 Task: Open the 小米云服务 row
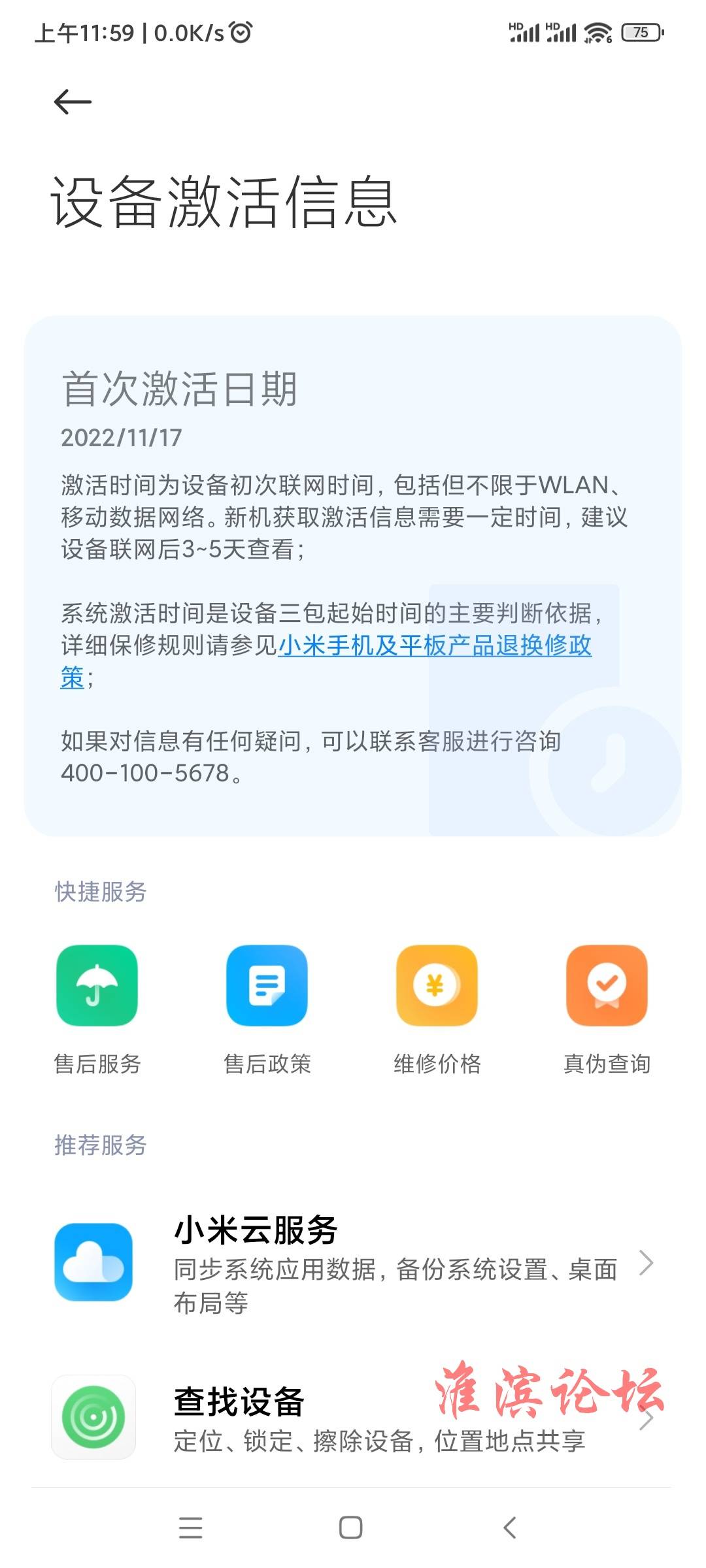(353, 1264)
